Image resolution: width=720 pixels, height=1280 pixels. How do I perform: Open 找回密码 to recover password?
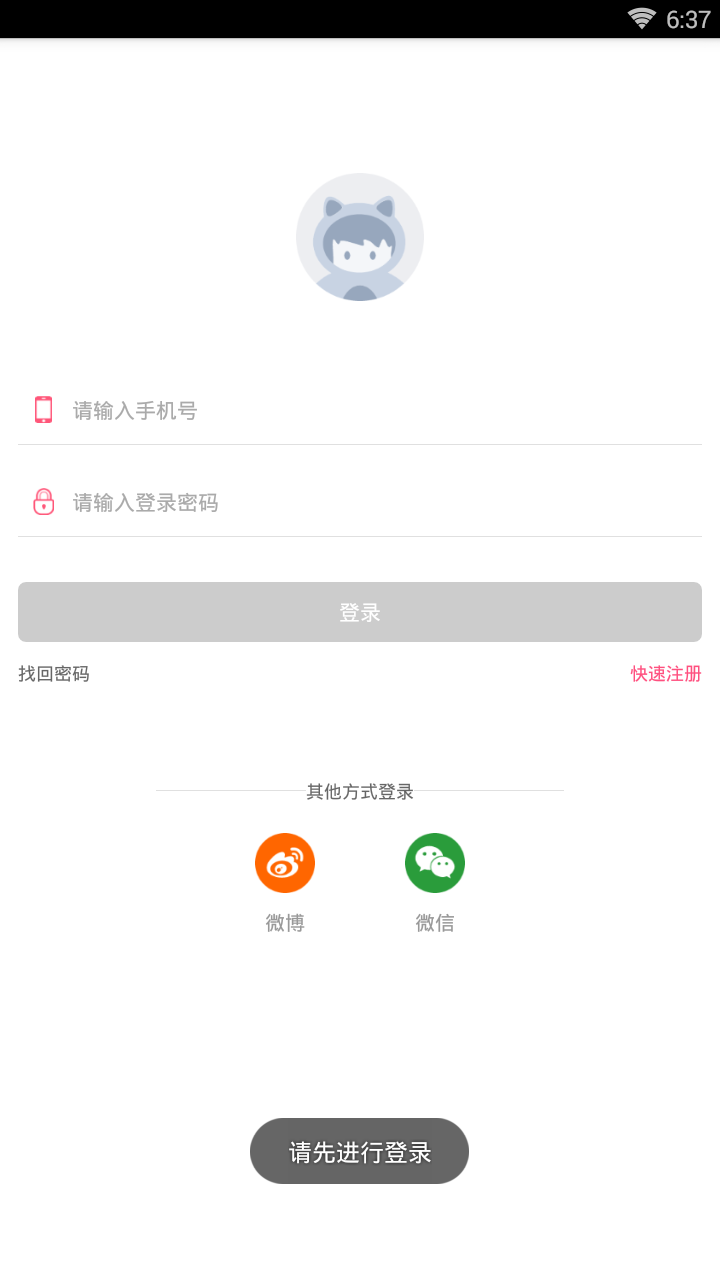(x=54, y=674)
